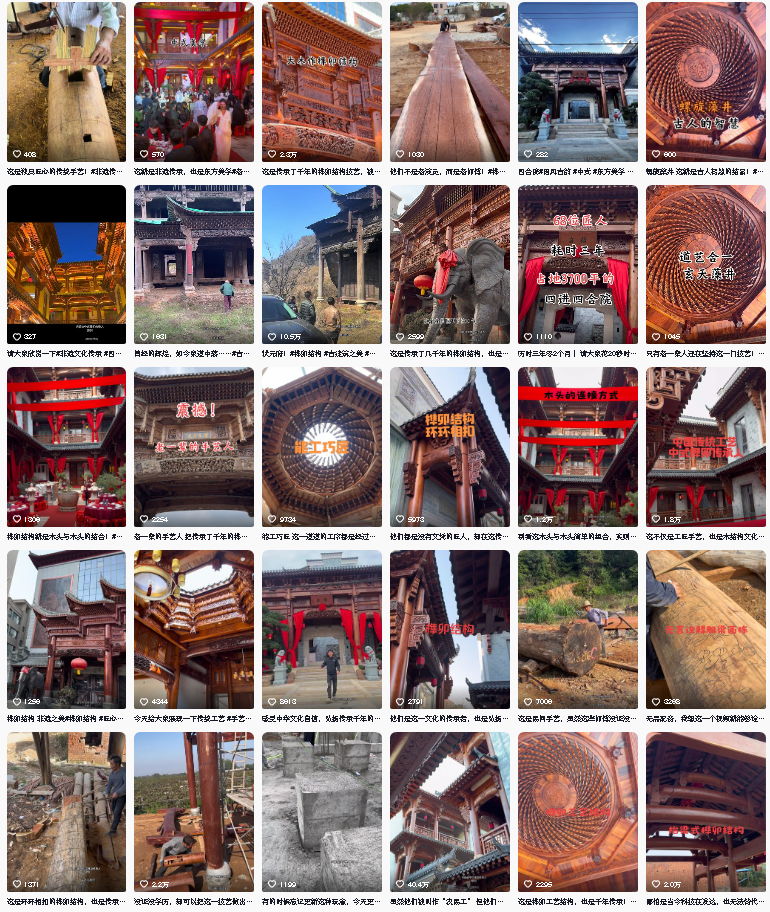Image resolution: width=770 pixels, height=912 pixels.
Task: Open the video with 1309 likes
Action: (x=66, y=447)
